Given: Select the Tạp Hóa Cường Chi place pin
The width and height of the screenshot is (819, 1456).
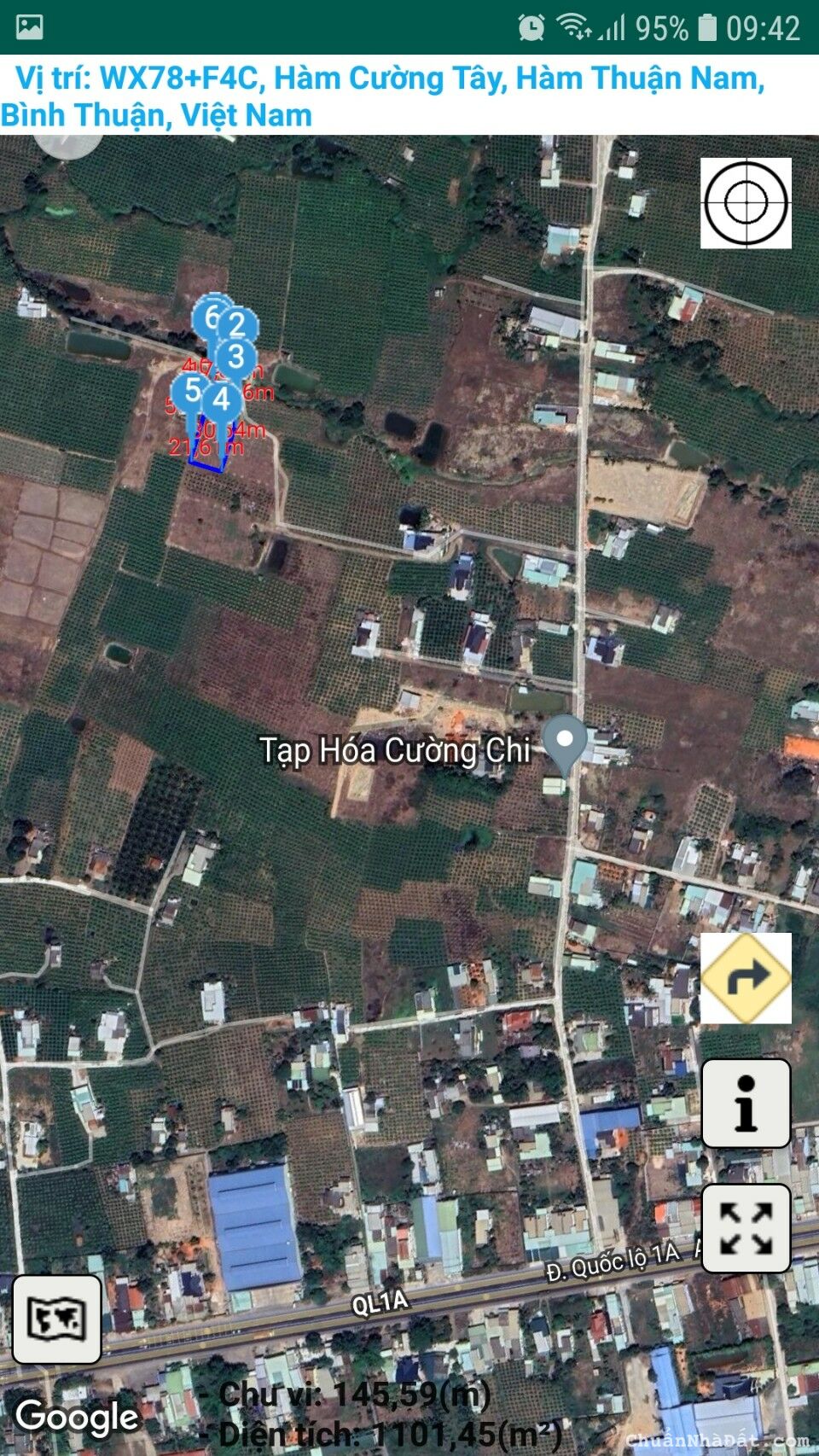Looking at the screenshot, I should pos(565,741).
